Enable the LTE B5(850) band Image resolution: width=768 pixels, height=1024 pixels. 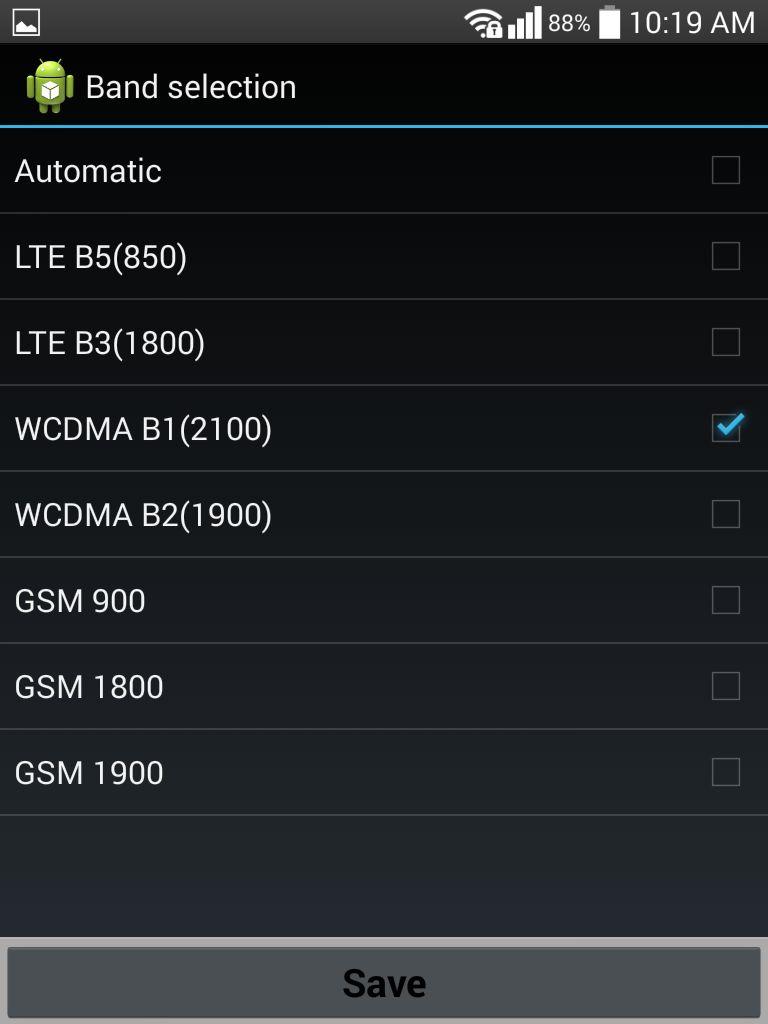tap(725, 257)
